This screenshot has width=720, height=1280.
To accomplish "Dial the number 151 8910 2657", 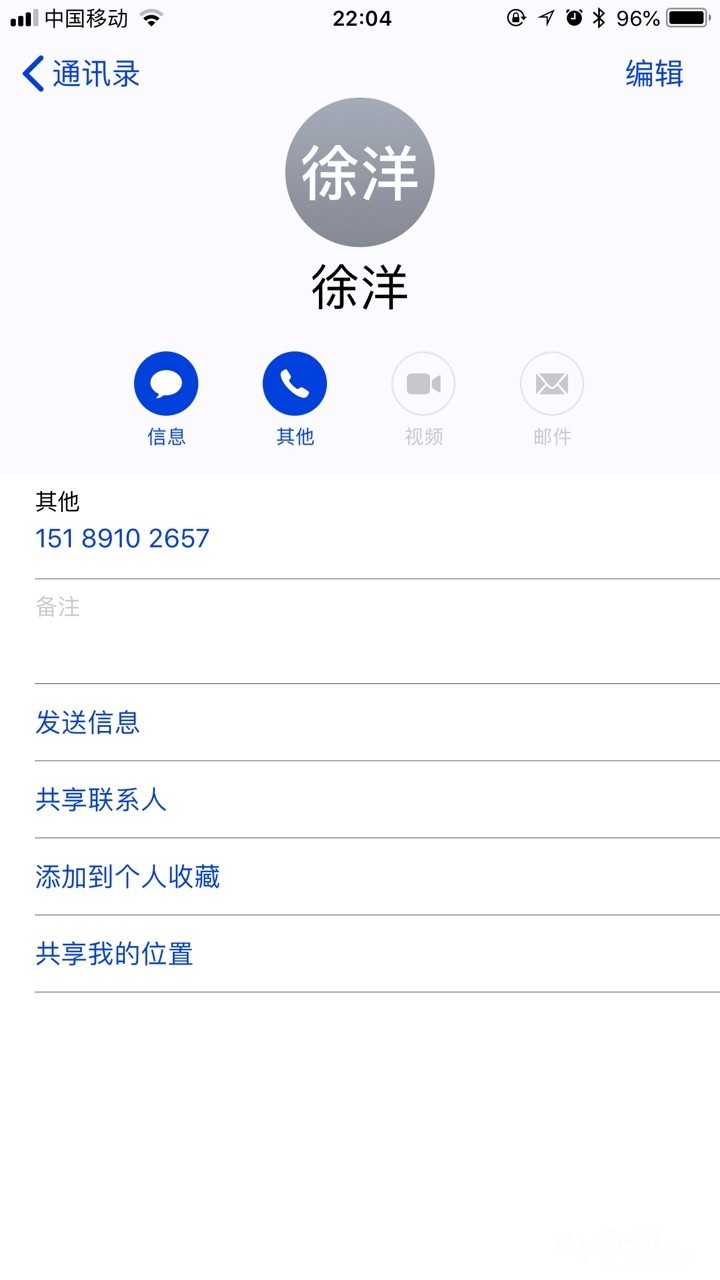I will point(123,538).
